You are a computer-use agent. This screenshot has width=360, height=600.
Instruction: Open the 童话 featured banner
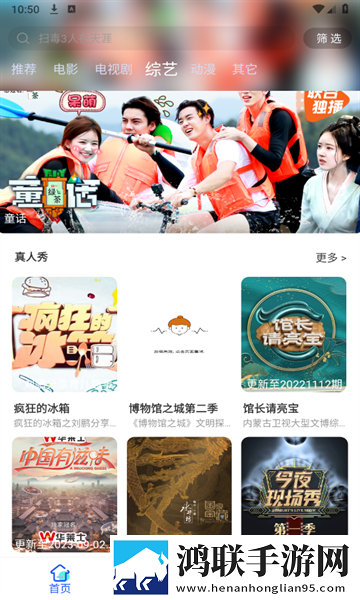180,161
